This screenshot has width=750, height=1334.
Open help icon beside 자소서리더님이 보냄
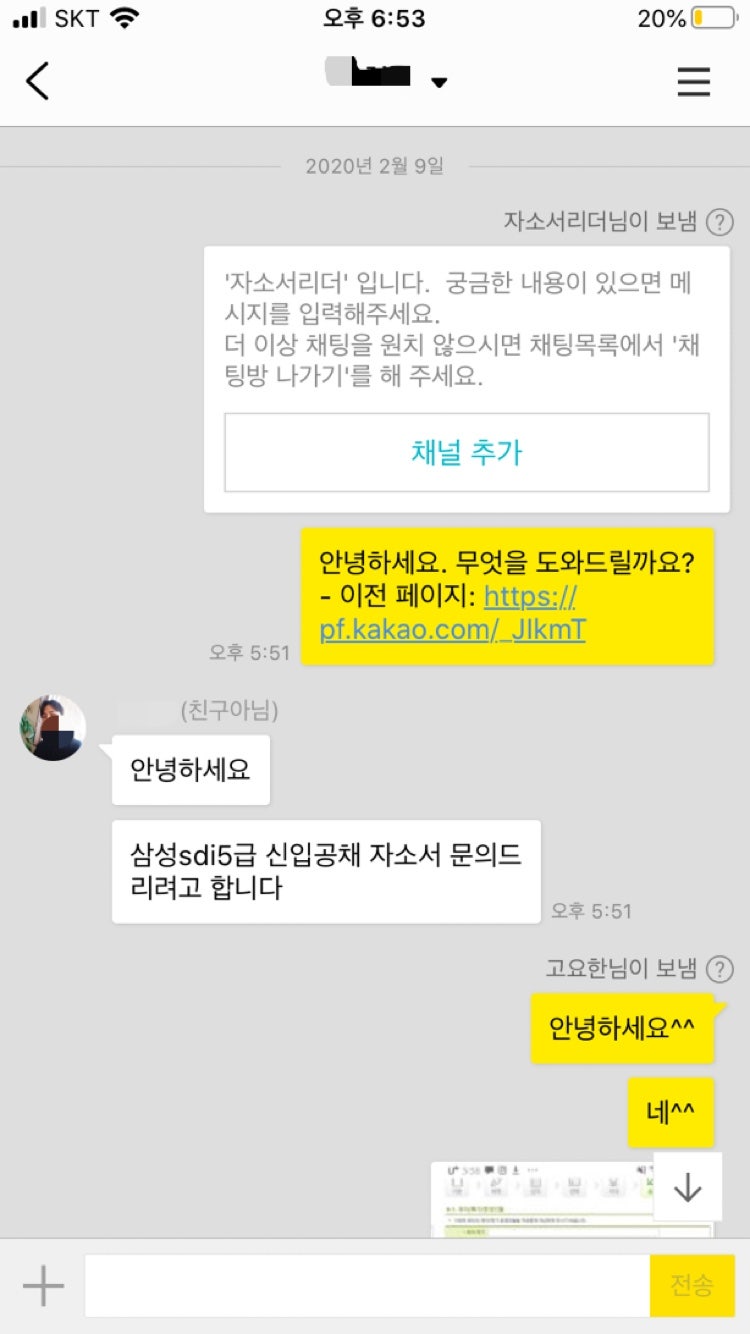pos(719,222)
